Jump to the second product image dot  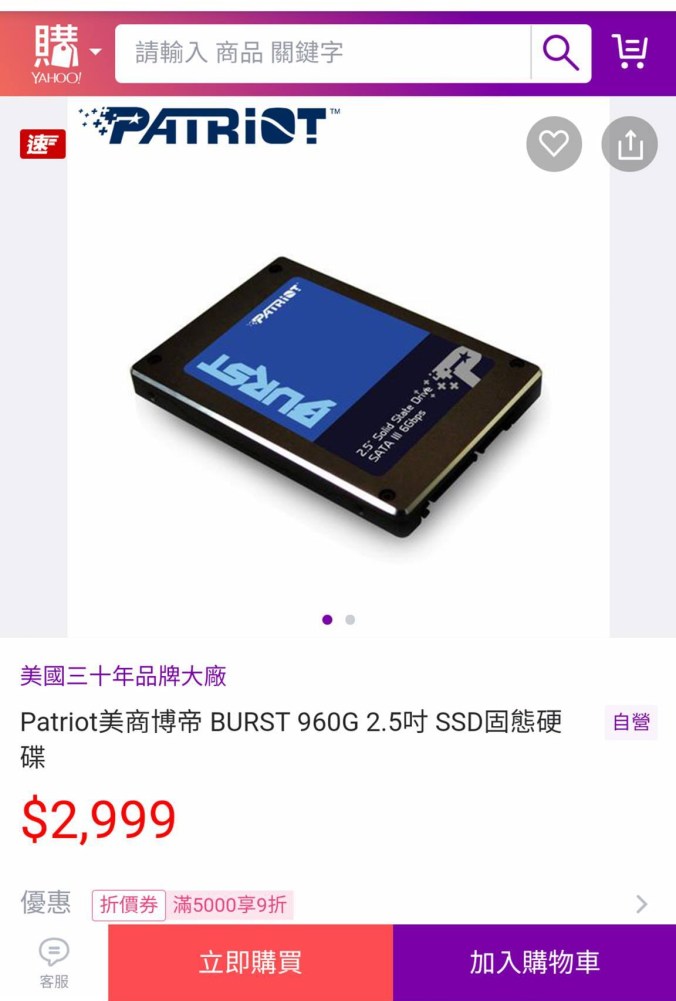coord(350,619)
